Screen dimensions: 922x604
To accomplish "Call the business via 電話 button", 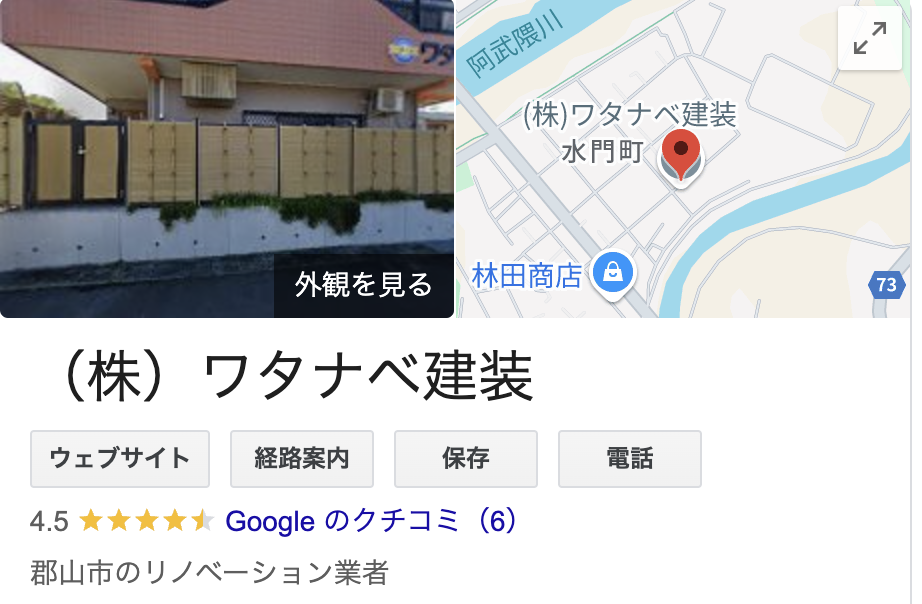I will pos(630,459).
